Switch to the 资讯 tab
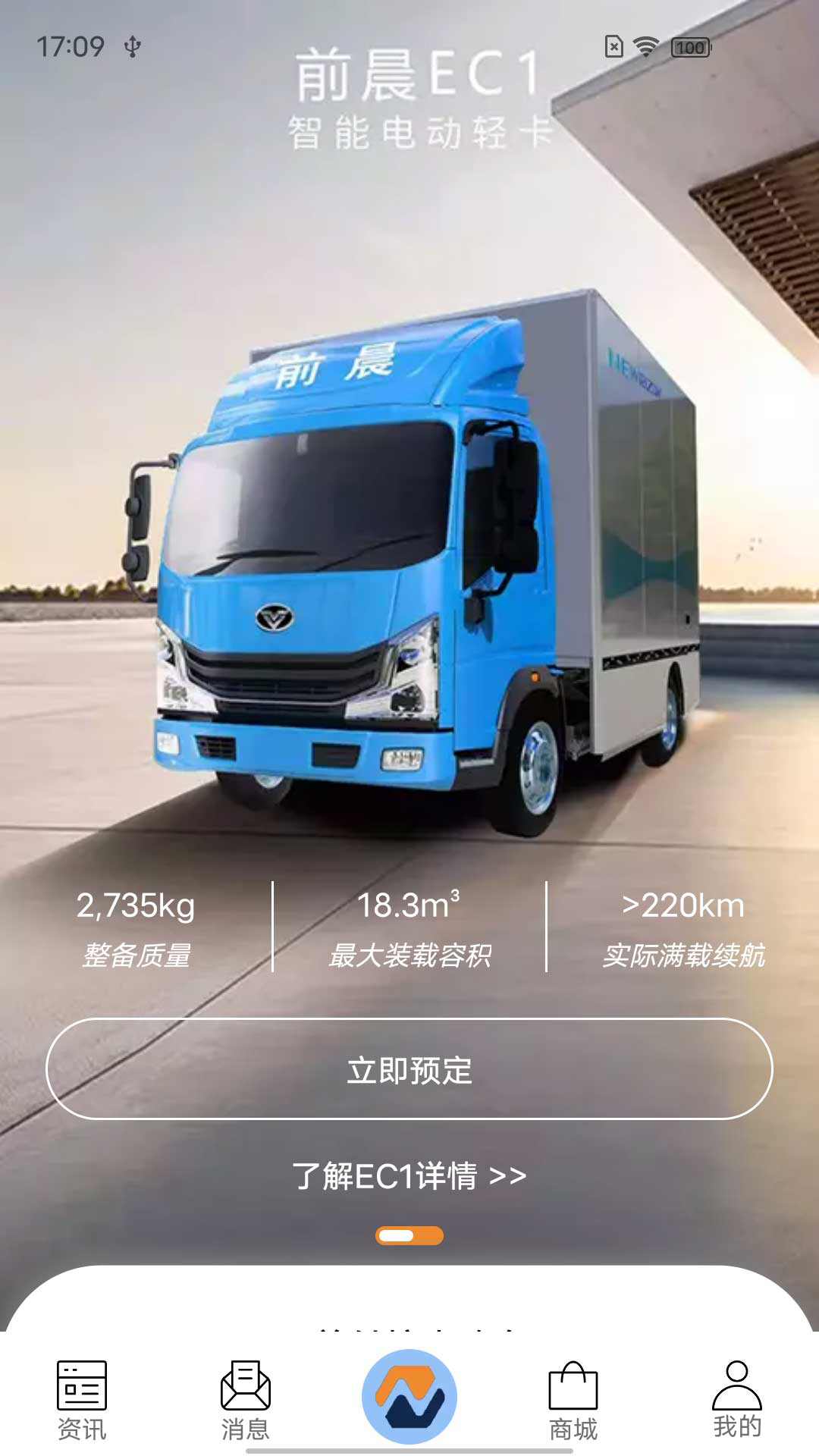 [82, 1400]
